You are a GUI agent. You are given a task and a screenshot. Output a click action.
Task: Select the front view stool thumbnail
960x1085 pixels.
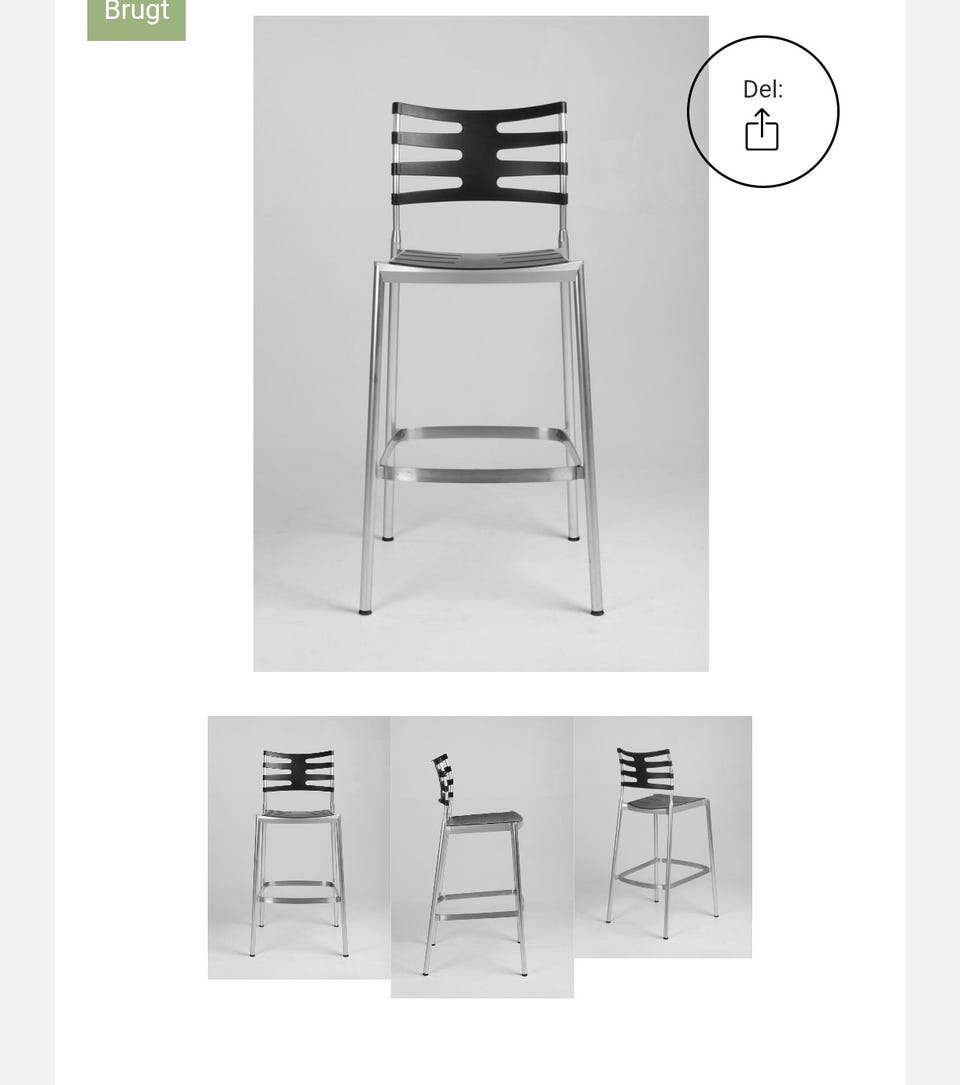[298, 847]
